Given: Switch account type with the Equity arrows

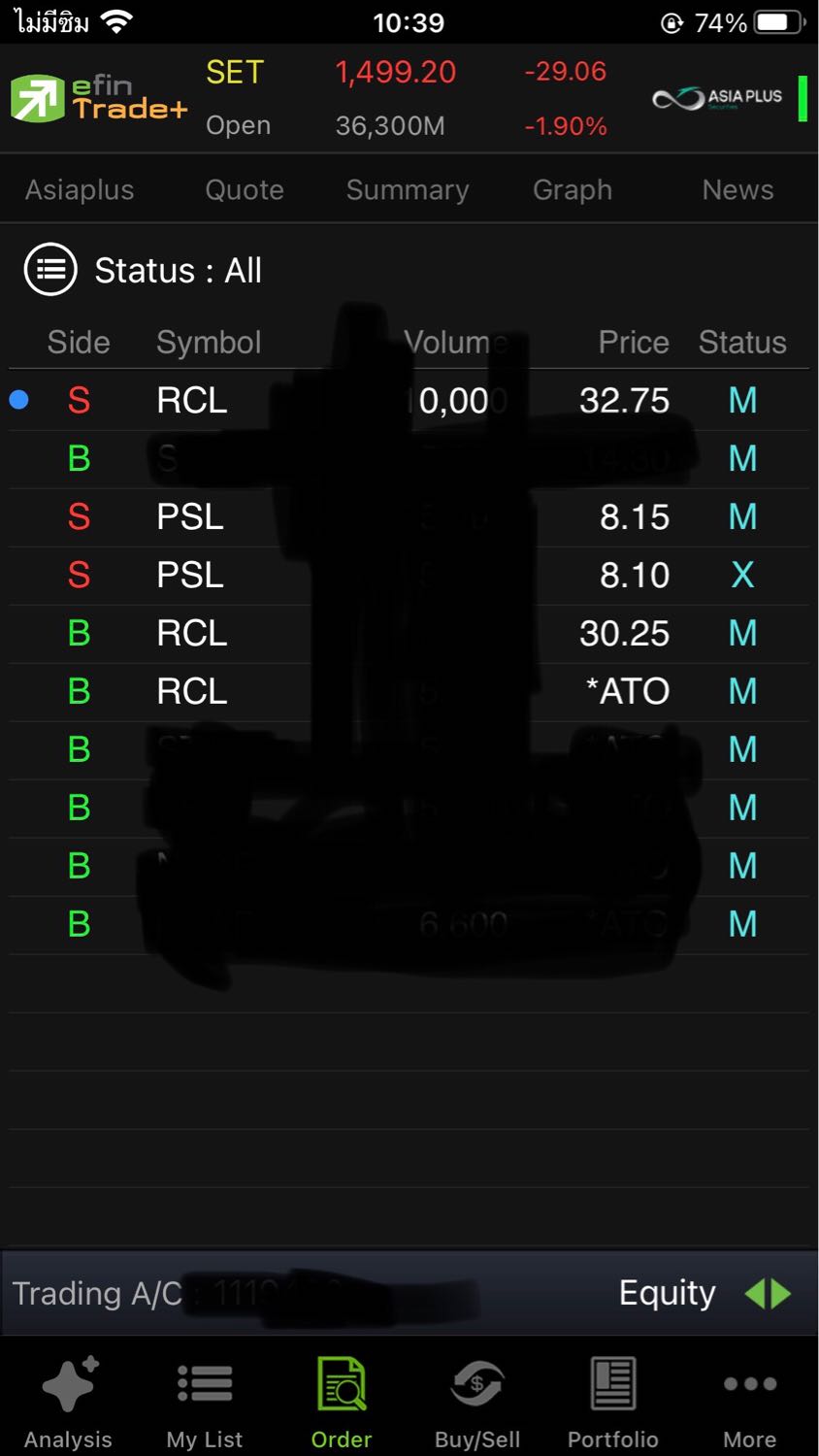Looking at the screenshot, I should point(768,1294).
